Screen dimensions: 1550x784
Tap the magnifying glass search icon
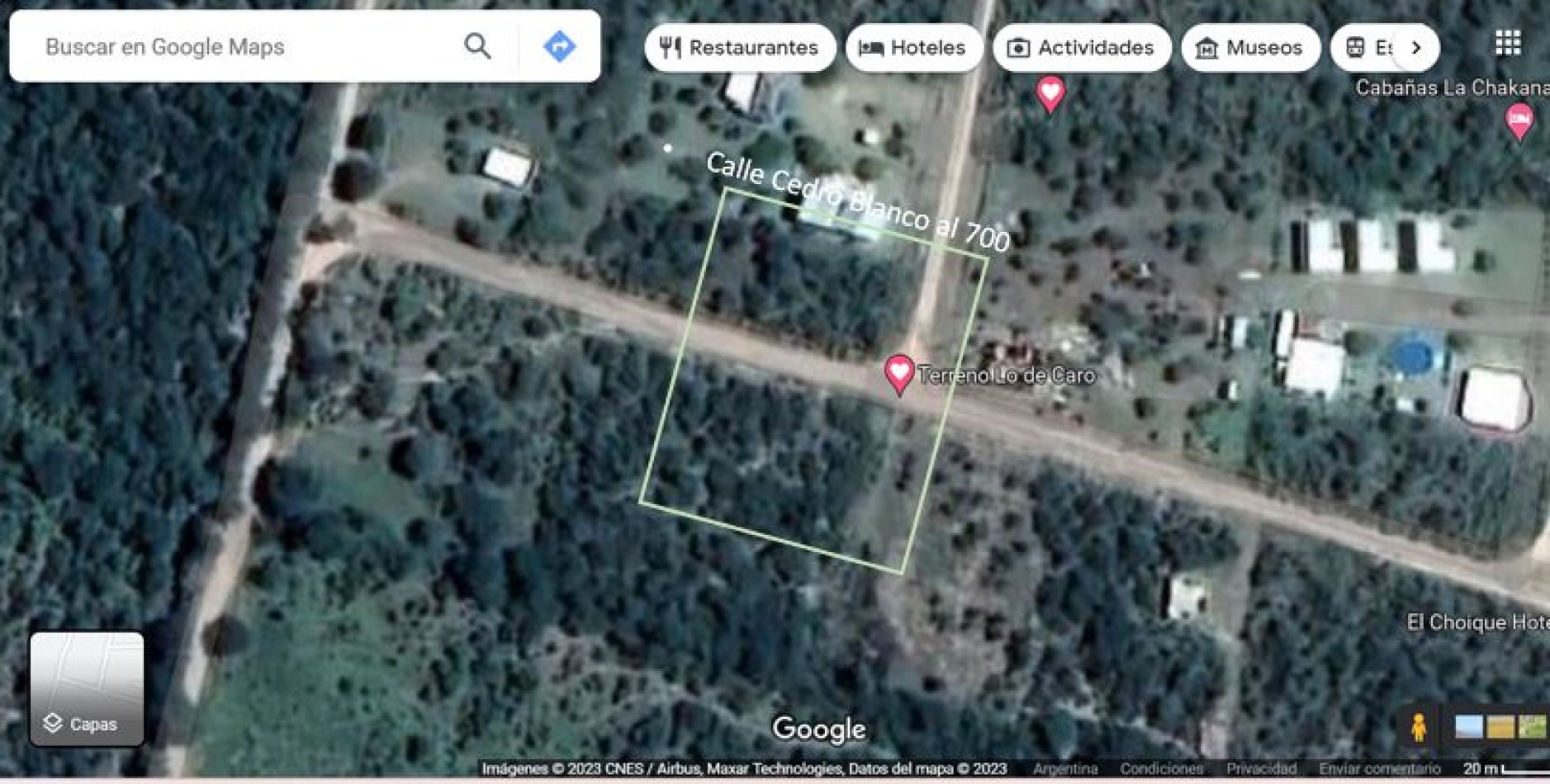pyautogui.click(x=477, y=46)
